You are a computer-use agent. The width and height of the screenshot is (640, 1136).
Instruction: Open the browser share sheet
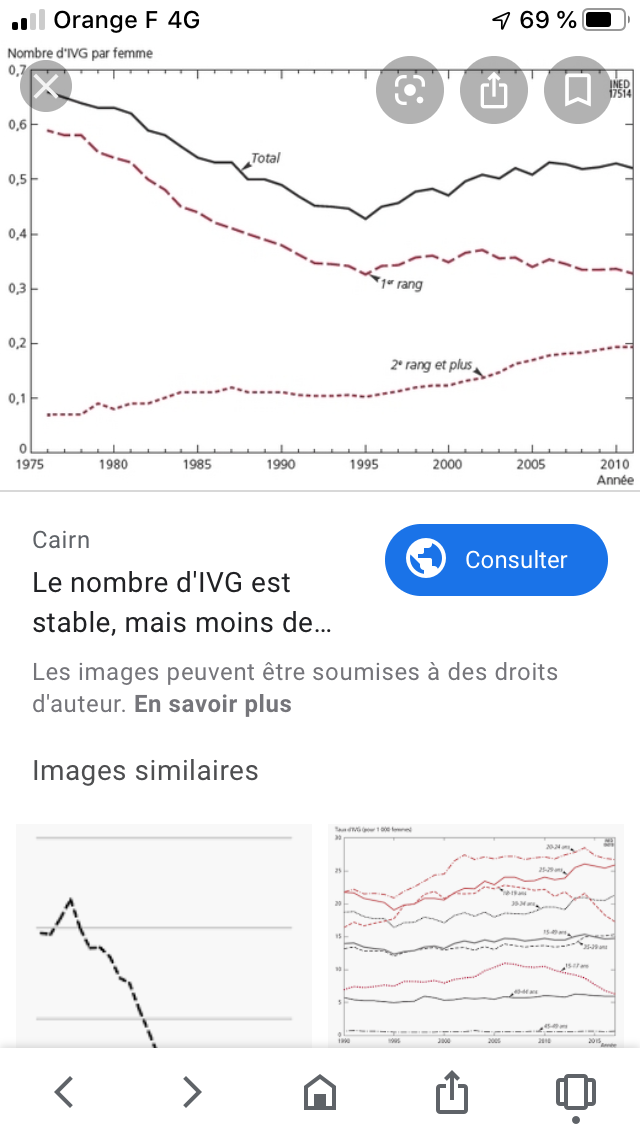click(x=452, y=1090)
